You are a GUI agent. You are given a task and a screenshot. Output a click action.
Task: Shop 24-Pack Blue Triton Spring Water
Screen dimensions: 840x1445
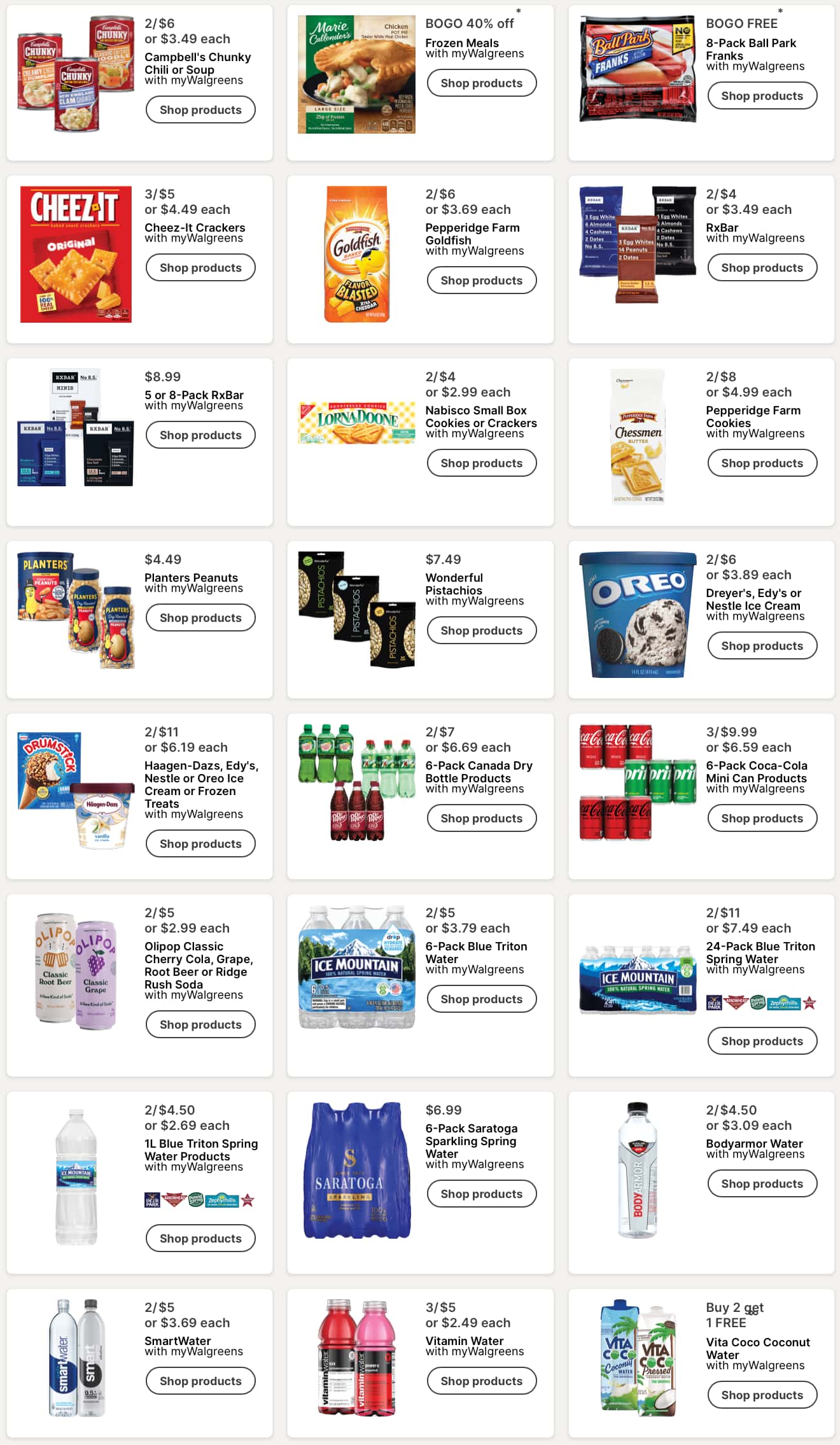coord(762,1041)
